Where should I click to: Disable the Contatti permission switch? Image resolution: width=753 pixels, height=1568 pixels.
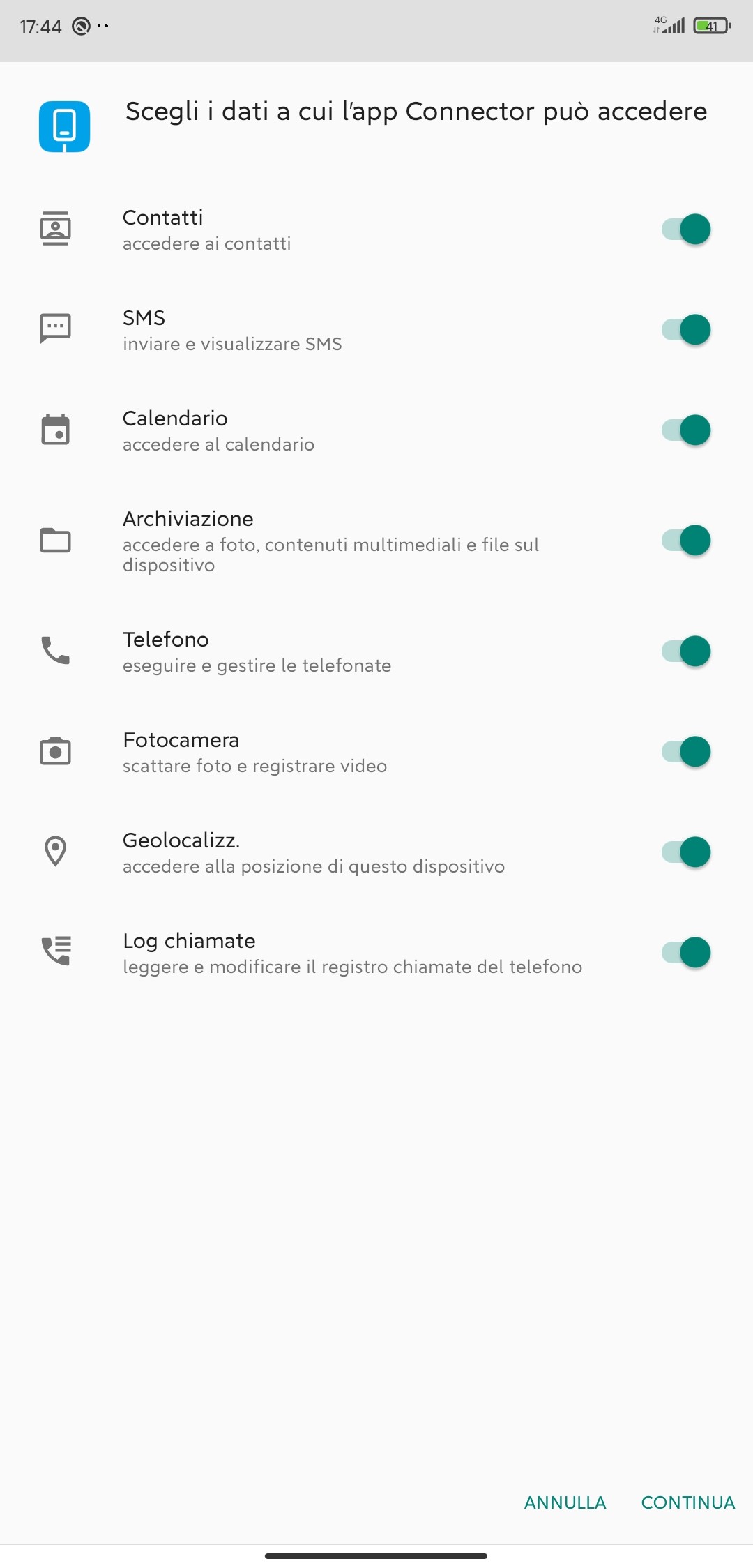(686, 229)
